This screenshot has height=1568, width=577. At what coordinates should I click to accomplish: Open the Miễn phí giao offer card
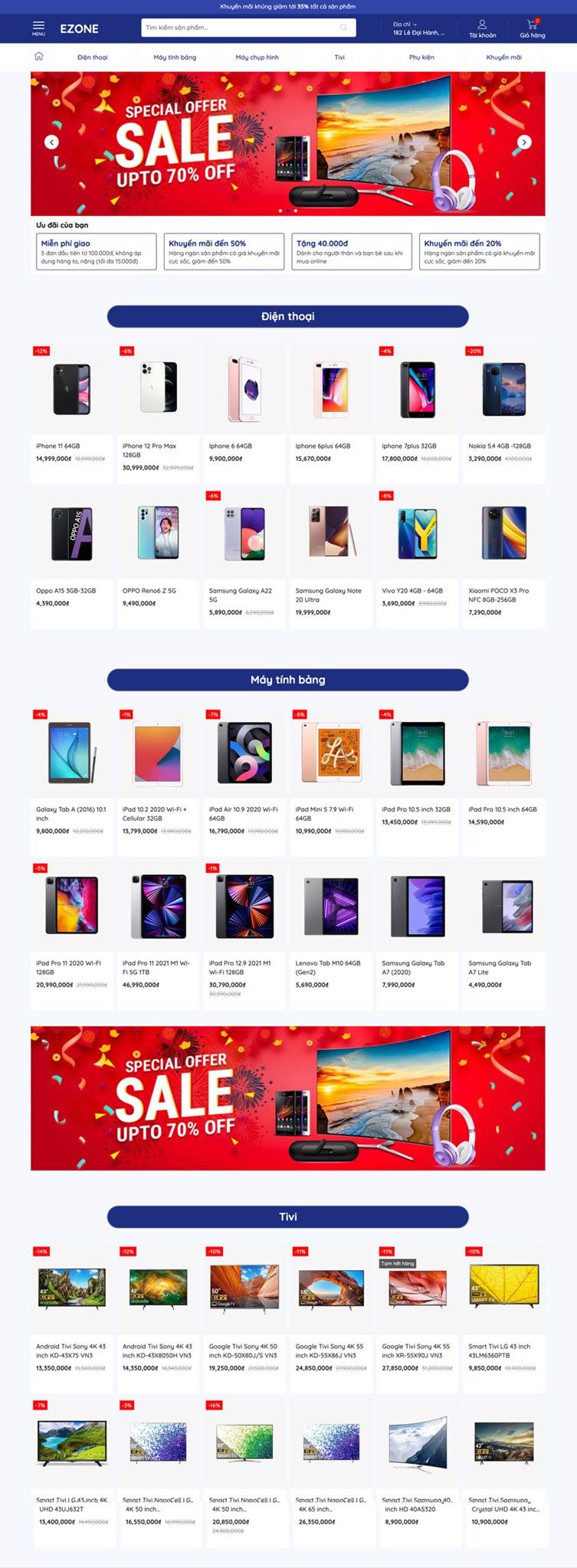[x=96, y=252]
